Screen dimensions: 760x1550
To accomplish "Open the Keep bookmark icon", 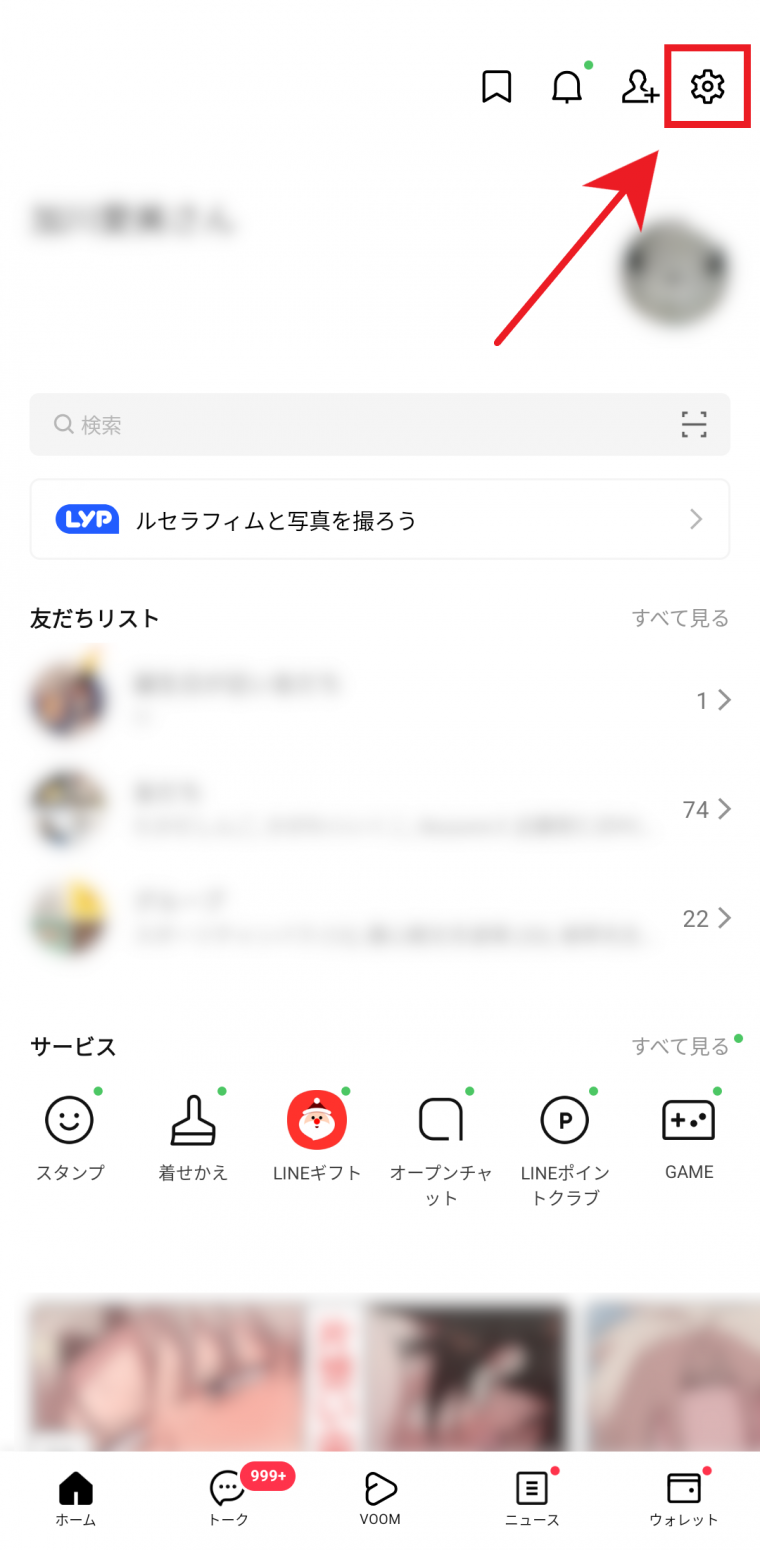I will point(497,87).
